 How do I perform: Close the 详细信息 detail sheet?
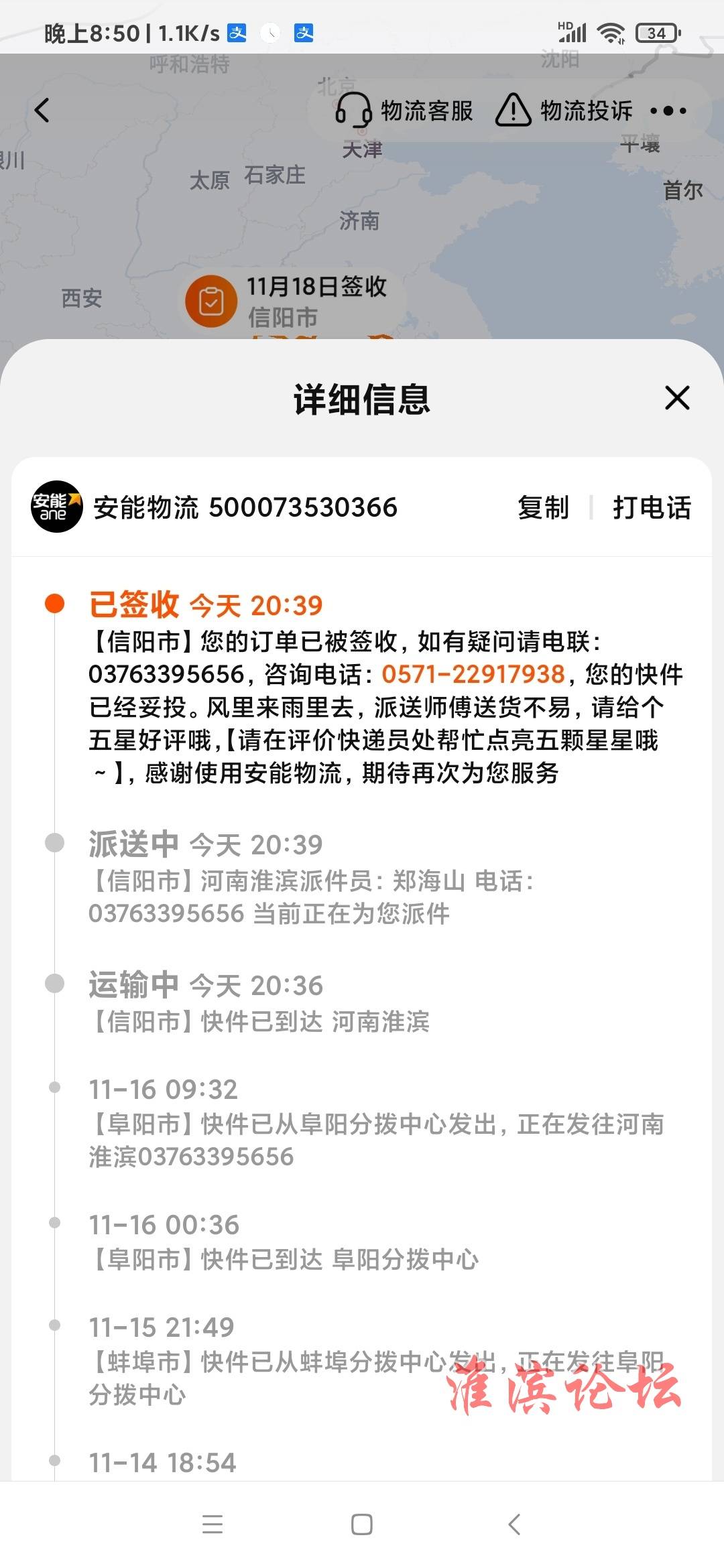coord(677,397)
